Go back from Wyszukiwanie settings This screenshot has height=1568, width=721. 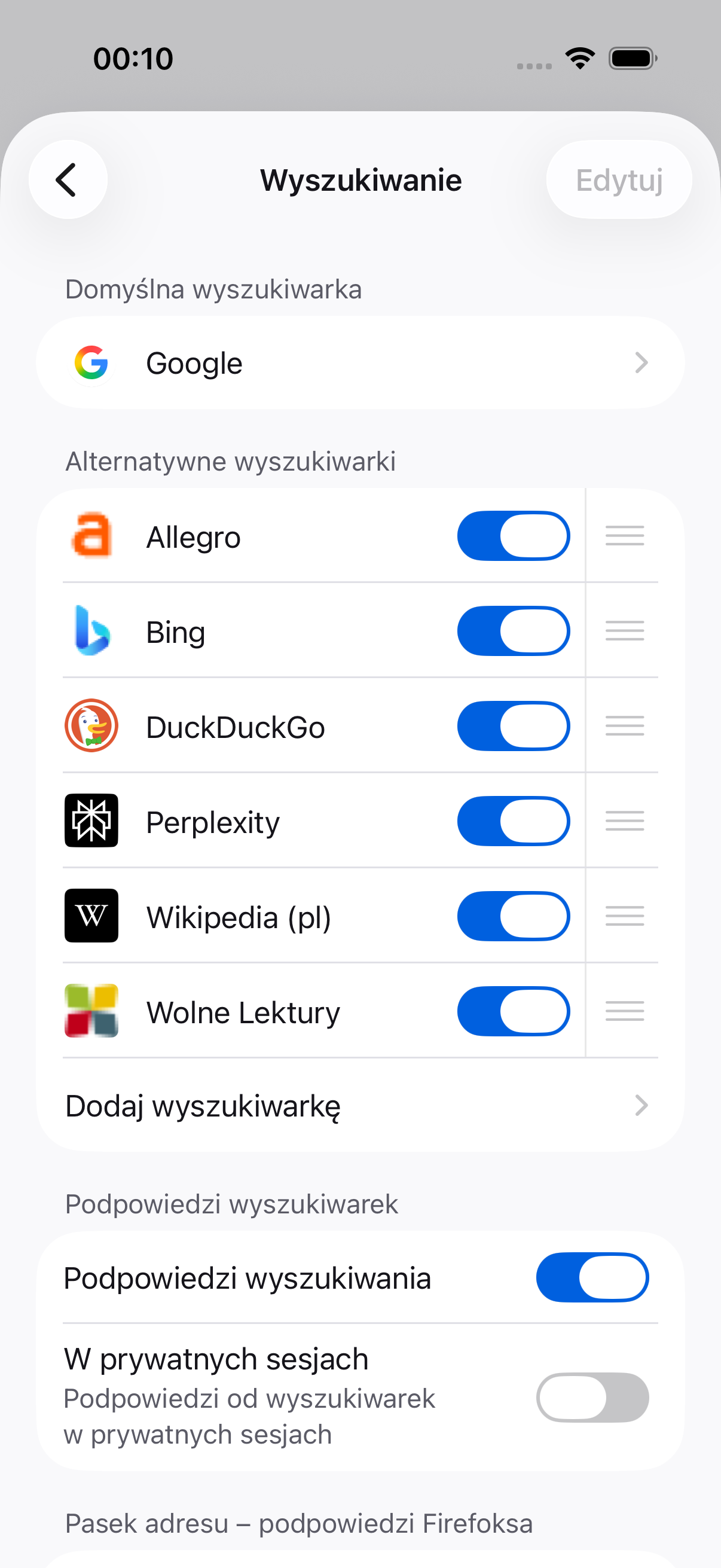click(x=68, y=179)
